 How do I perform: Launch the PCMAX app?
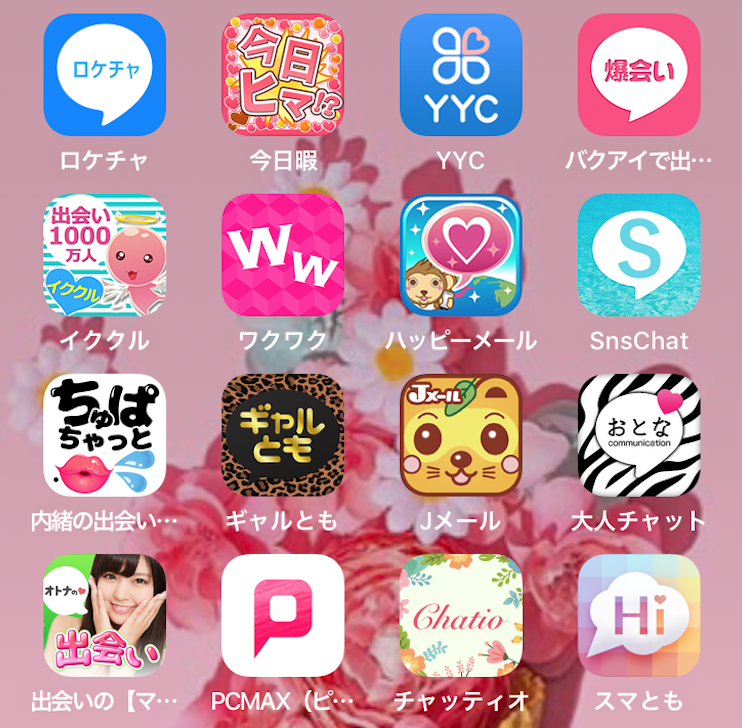pos(282,615)
